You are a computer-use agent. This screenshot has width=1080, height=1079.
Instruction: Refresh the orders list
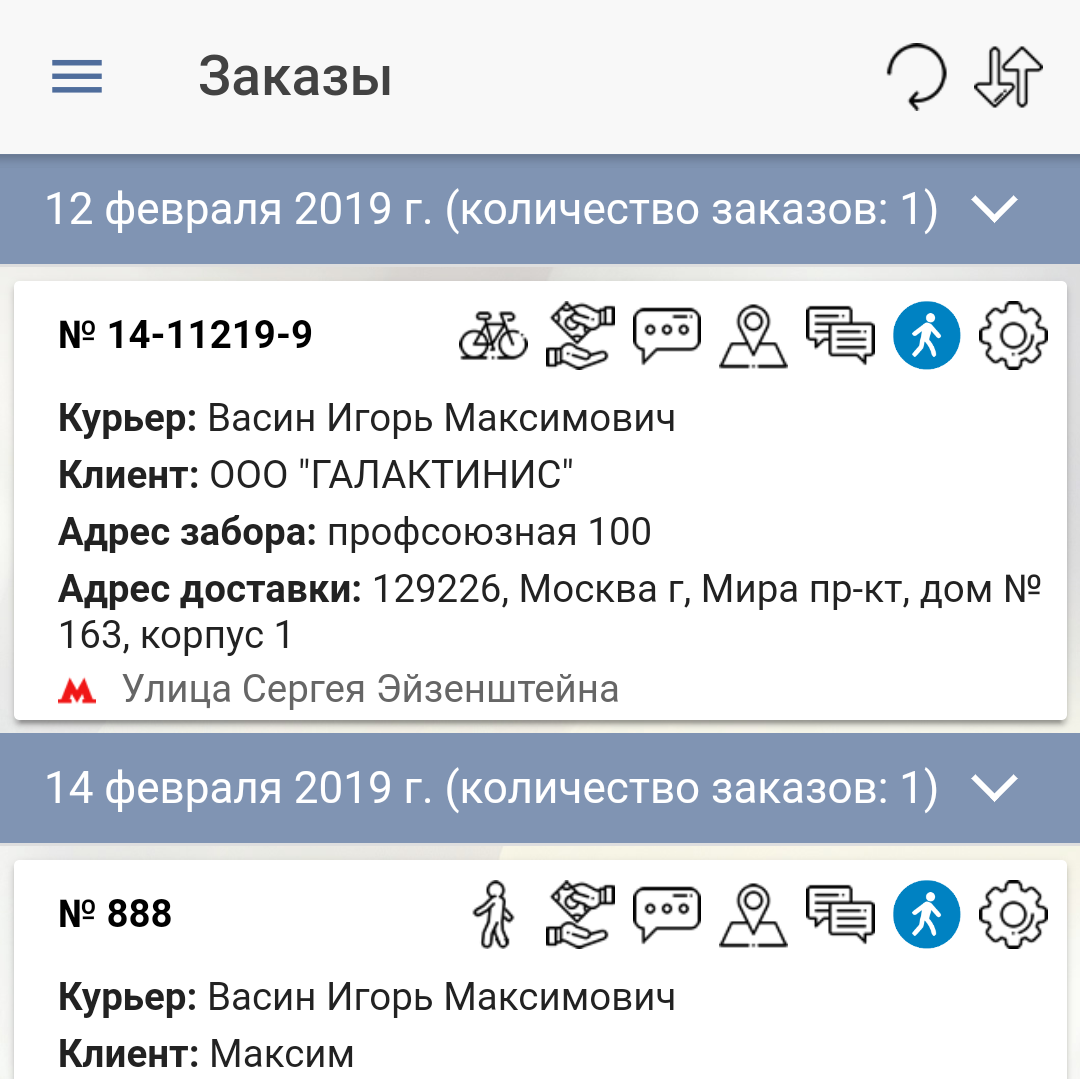click(x=915, y=77)
